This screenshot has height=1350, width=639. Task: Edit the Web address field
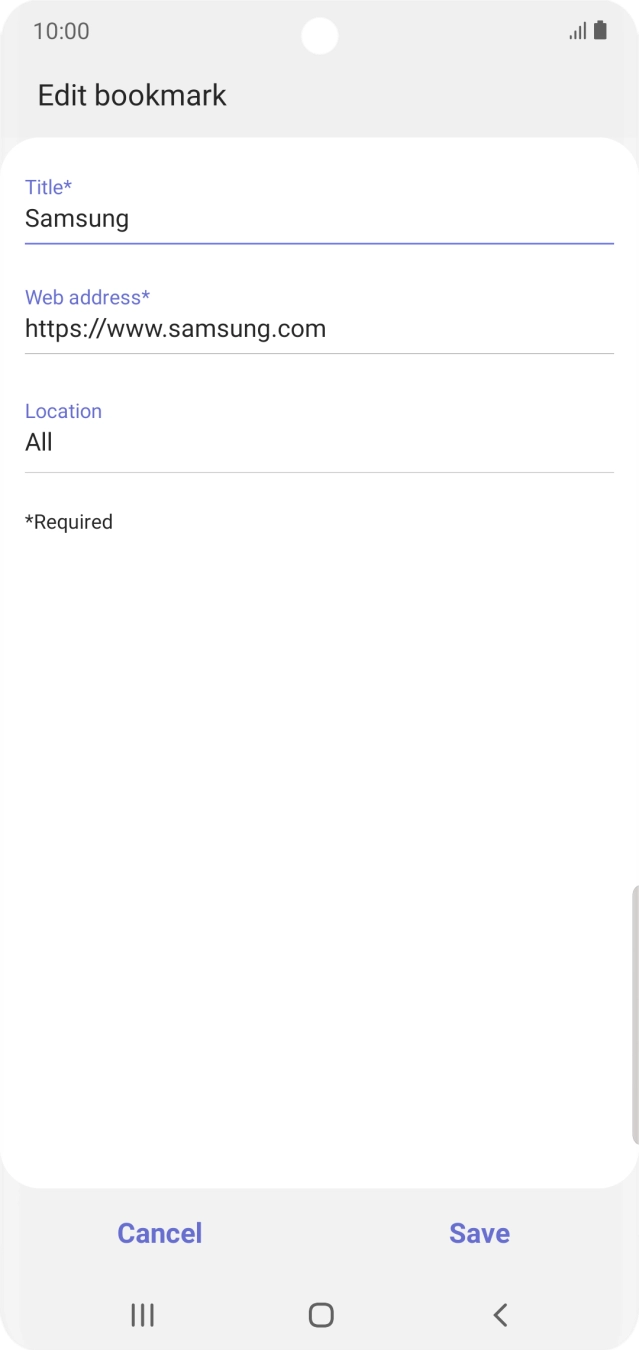[318, 329]
